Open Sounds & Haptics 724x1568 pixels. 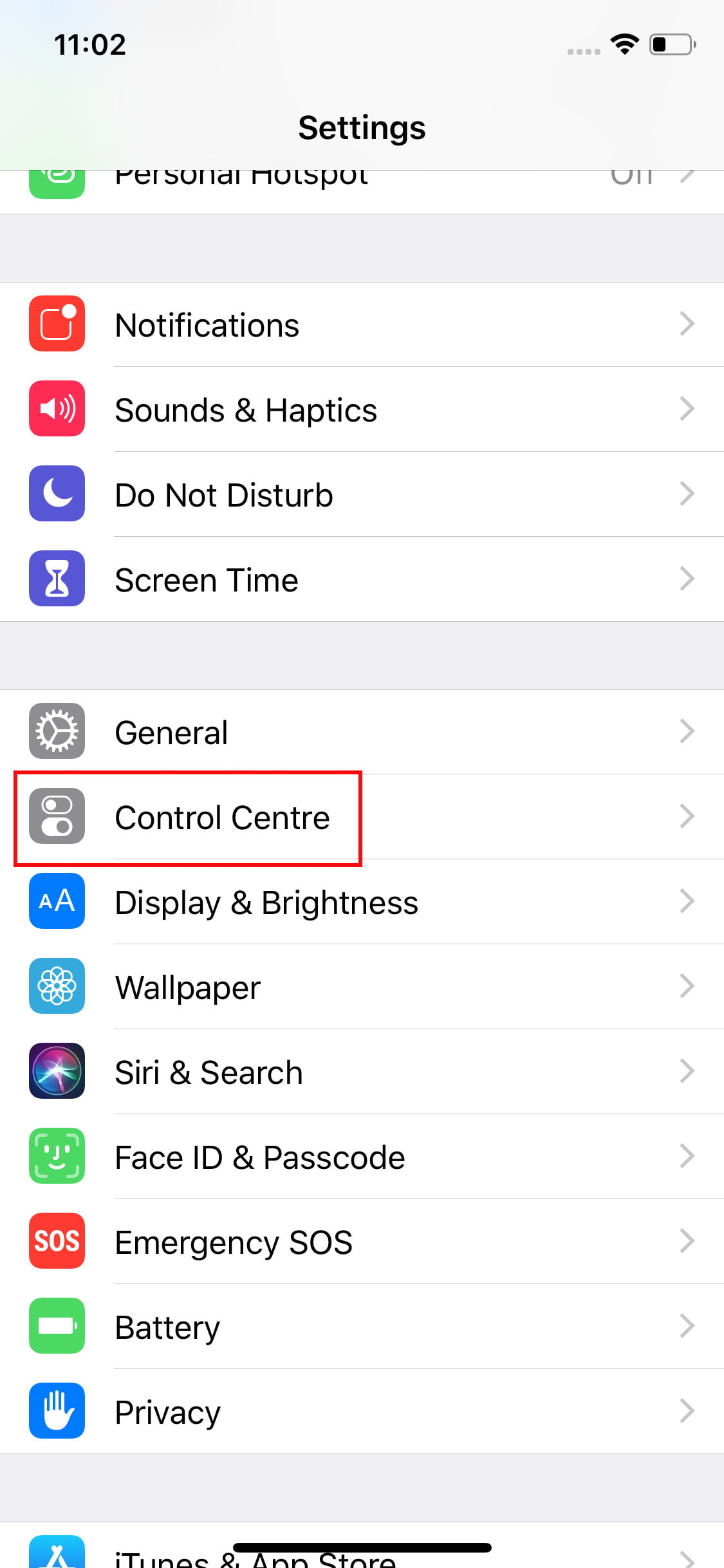(362, 409)
